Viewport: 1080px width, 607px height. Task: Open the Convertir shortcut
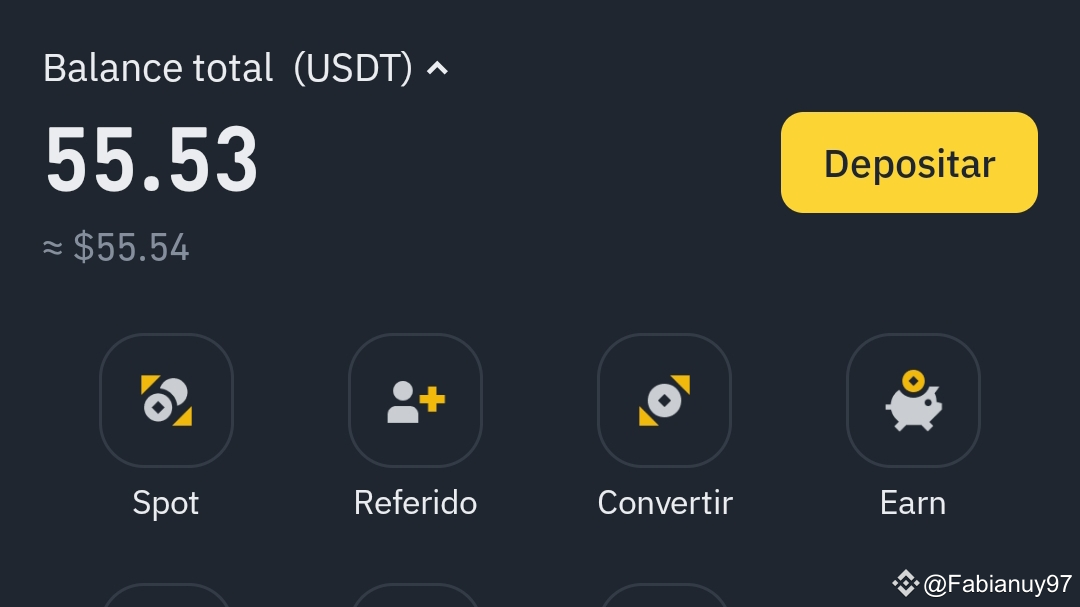(x=664, y=400)
